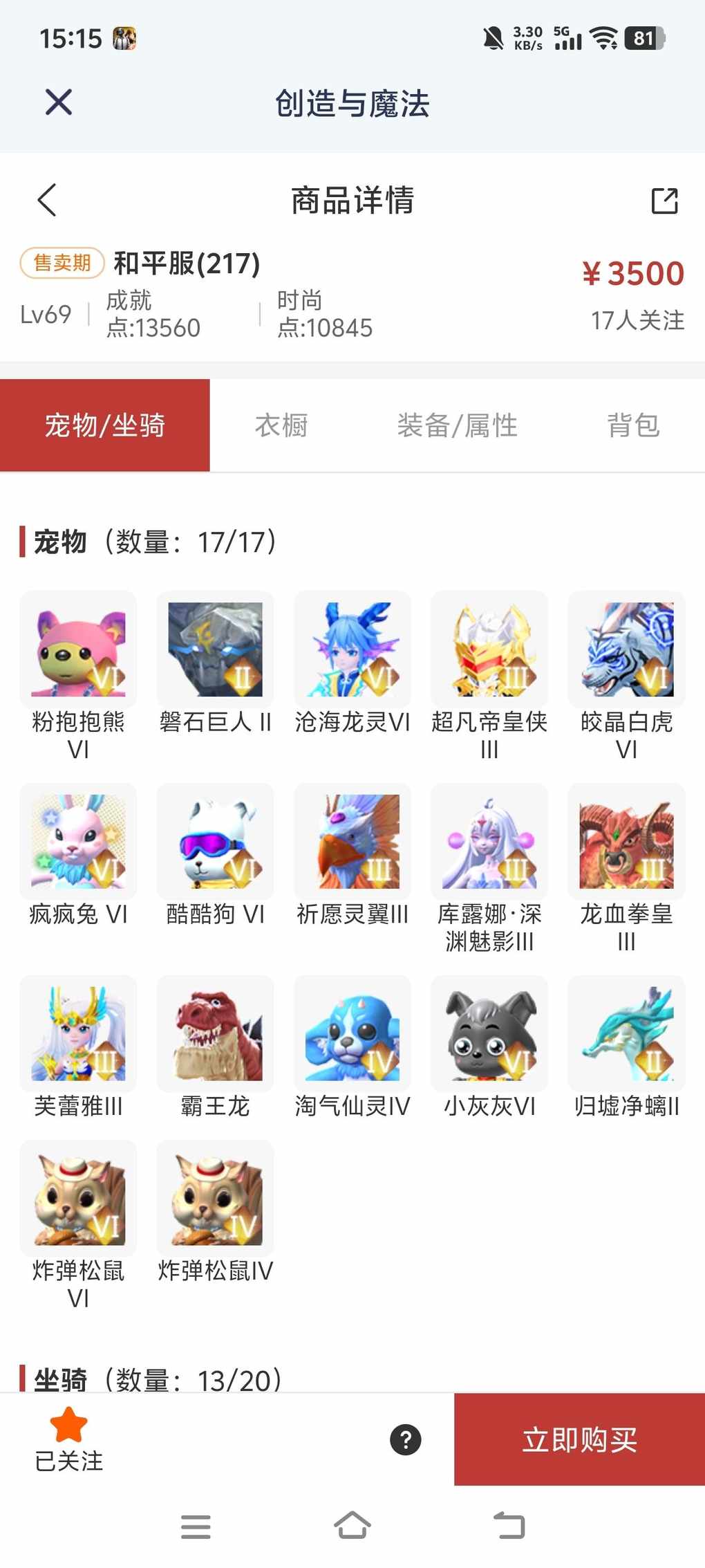The image size is (705, 1568).
Task: Close the 创造与魔法 page
Action: click(59, 102)
